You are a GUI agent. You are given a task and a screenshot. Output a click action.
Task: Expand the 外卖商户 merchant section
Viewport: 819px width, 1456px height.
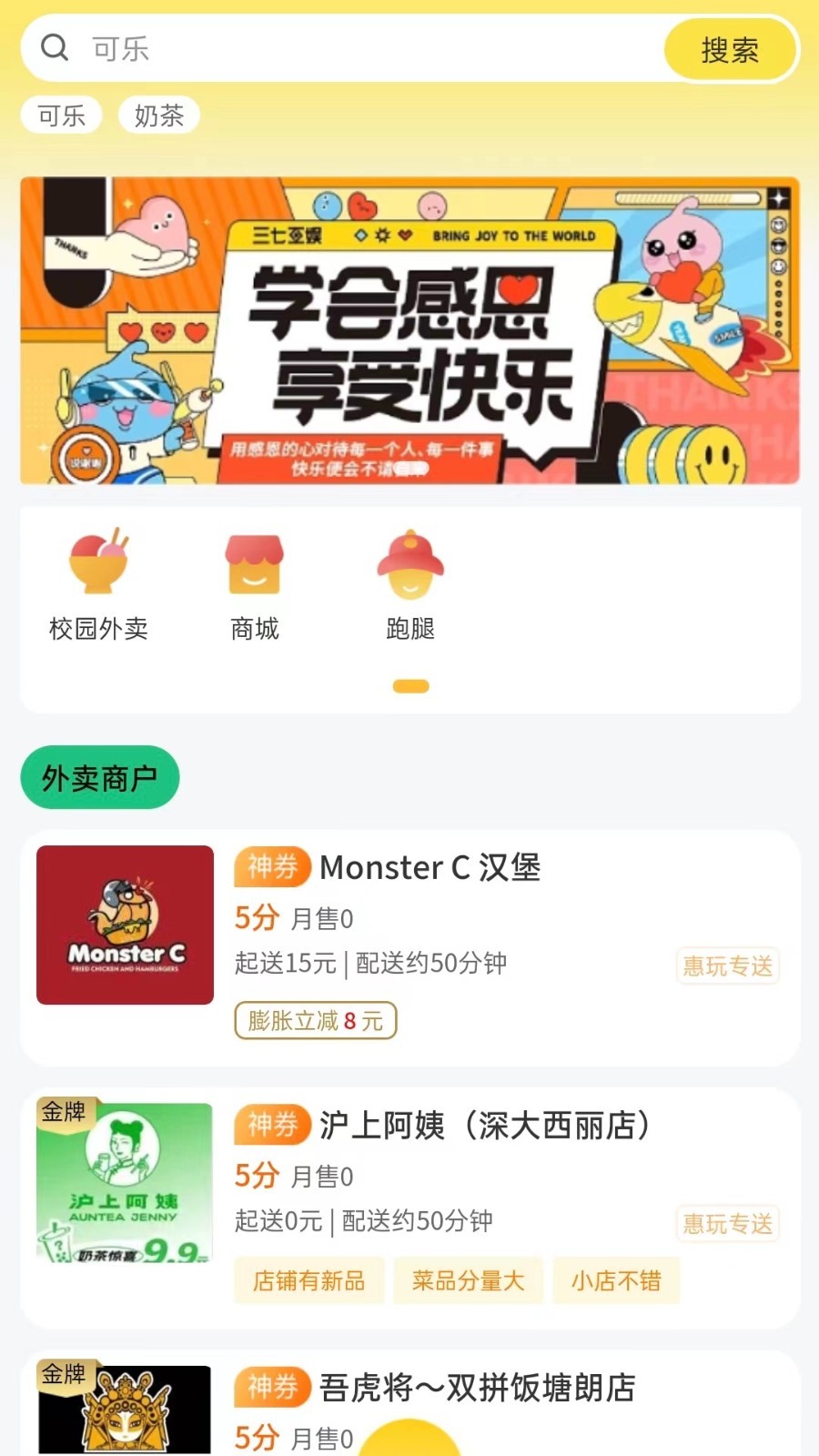[99, 776]
